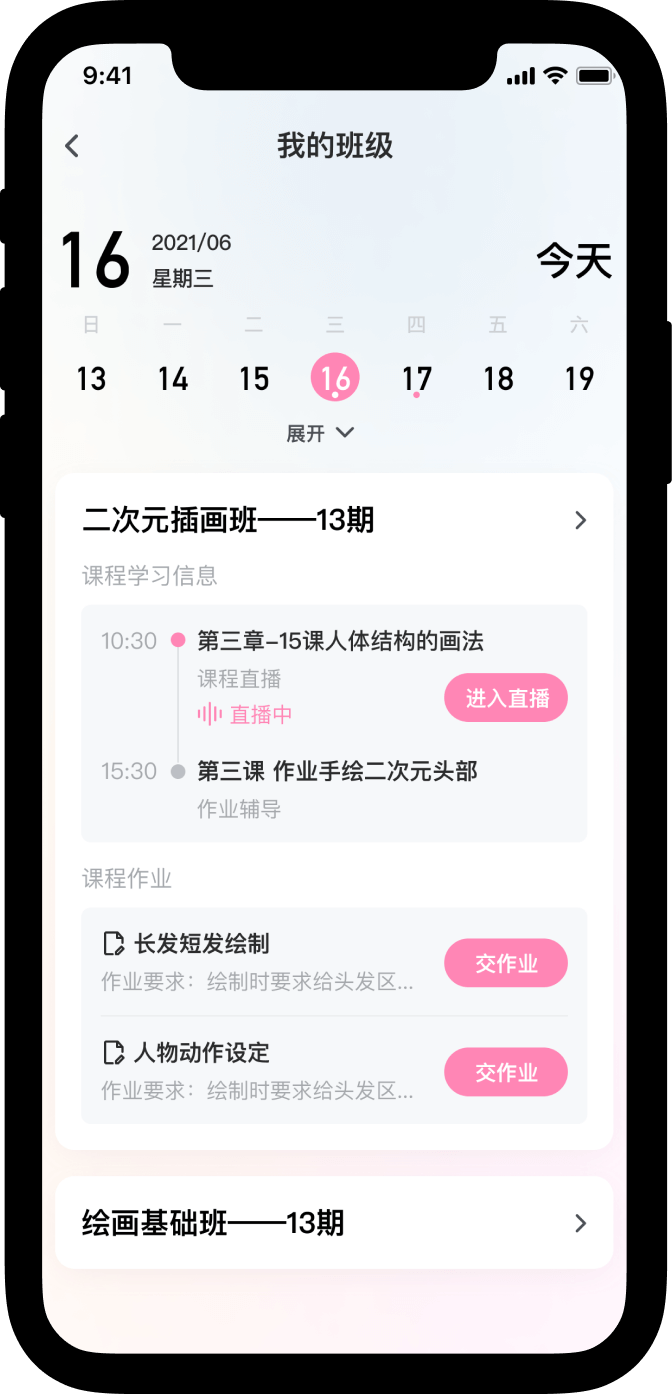This screenshot has width=672, height=1394.
Task: Select date 15 in the week row
Action: pos(254,379)
